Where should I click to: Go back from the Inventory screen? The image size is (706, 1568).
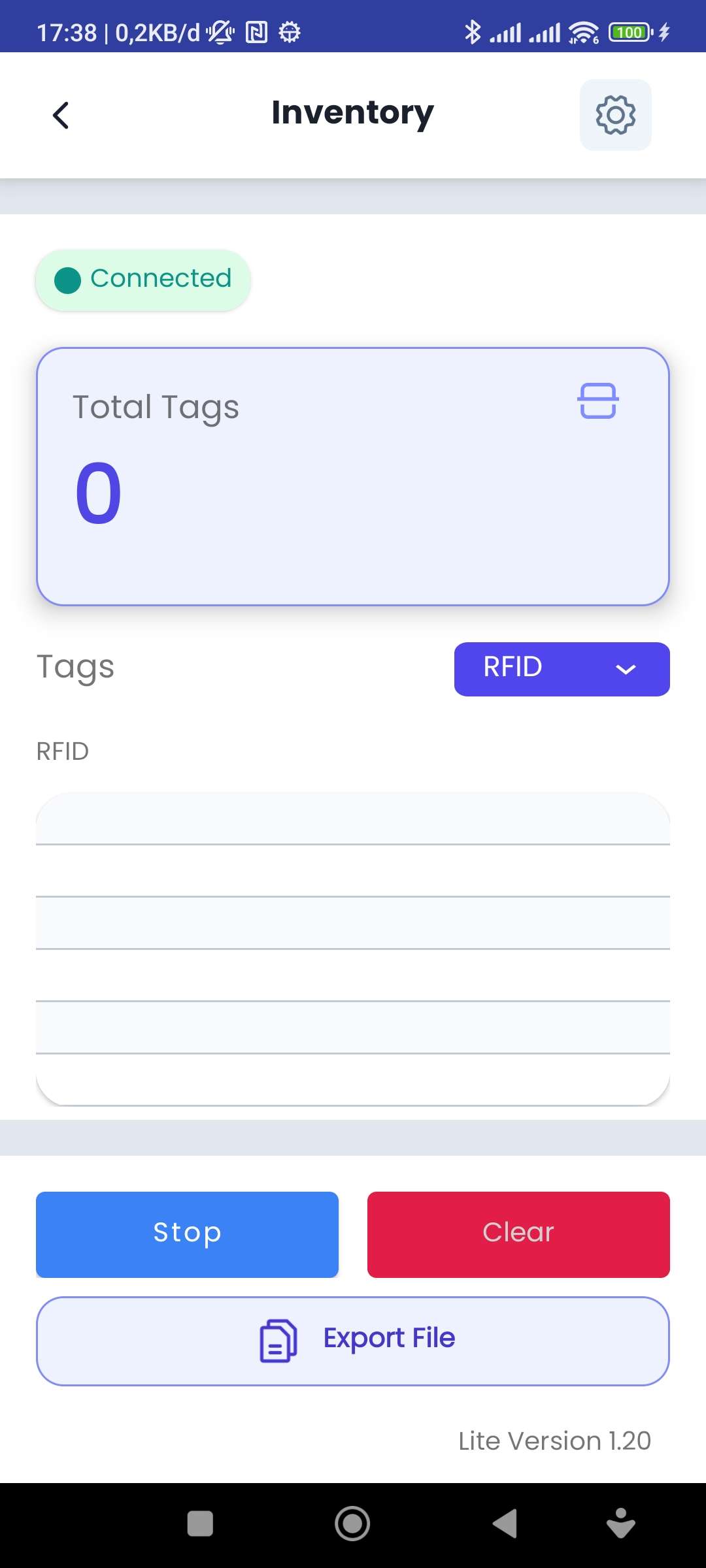pyautogui.click(x=61, y=116)
